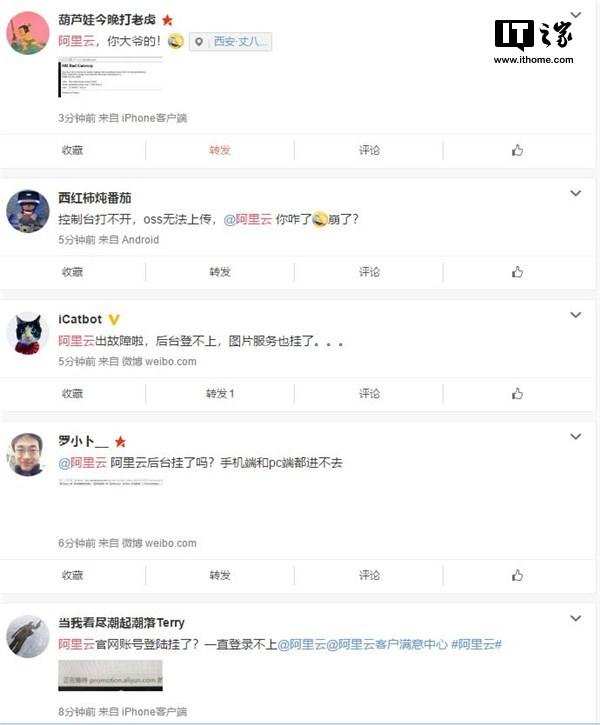View the image attached to 罗小卜__'s post

tap(110, 482)
